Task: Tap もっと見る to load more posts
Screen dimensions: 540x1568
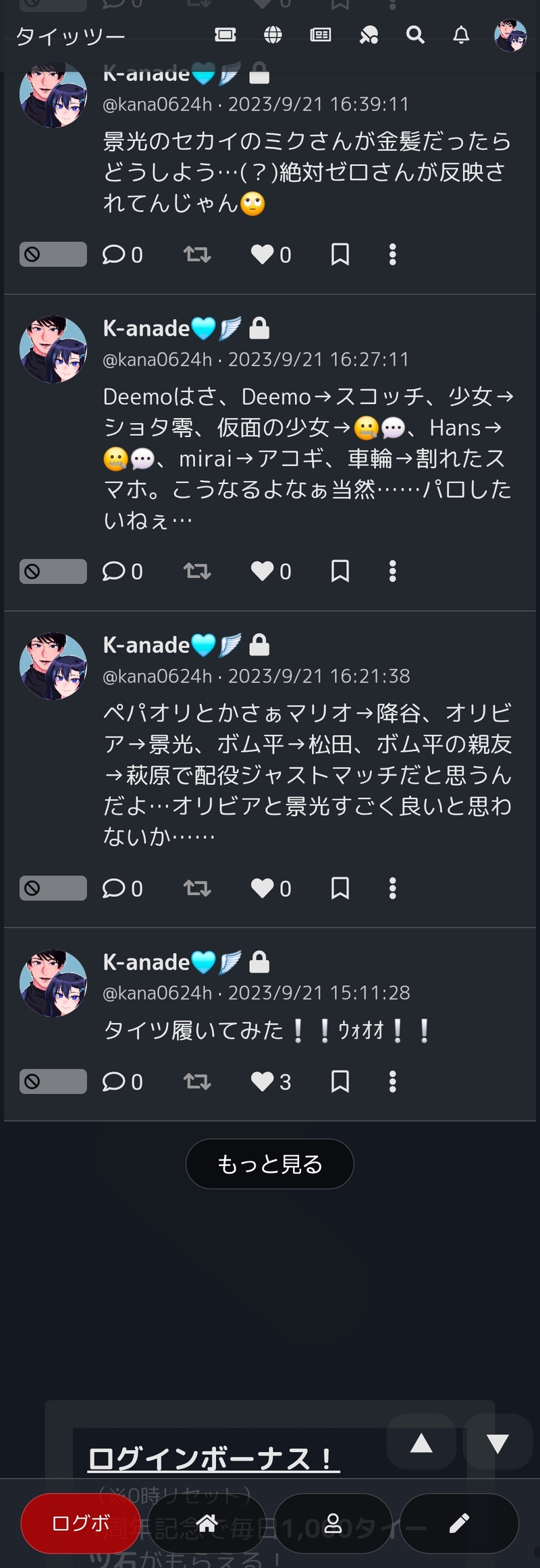Action: 269,1164
